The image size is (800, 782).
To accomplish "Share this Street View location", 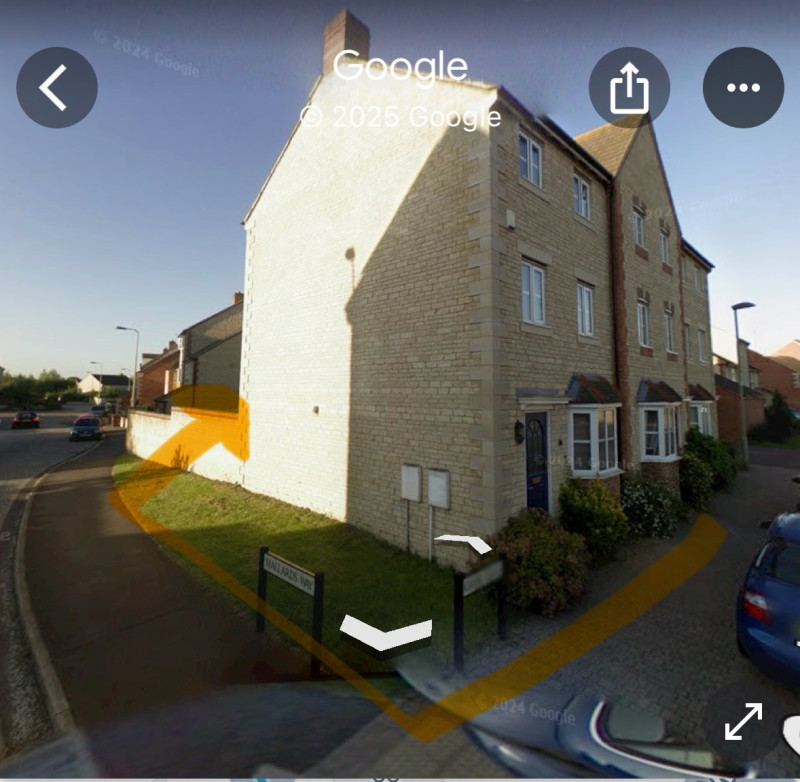I will point(629,88).
